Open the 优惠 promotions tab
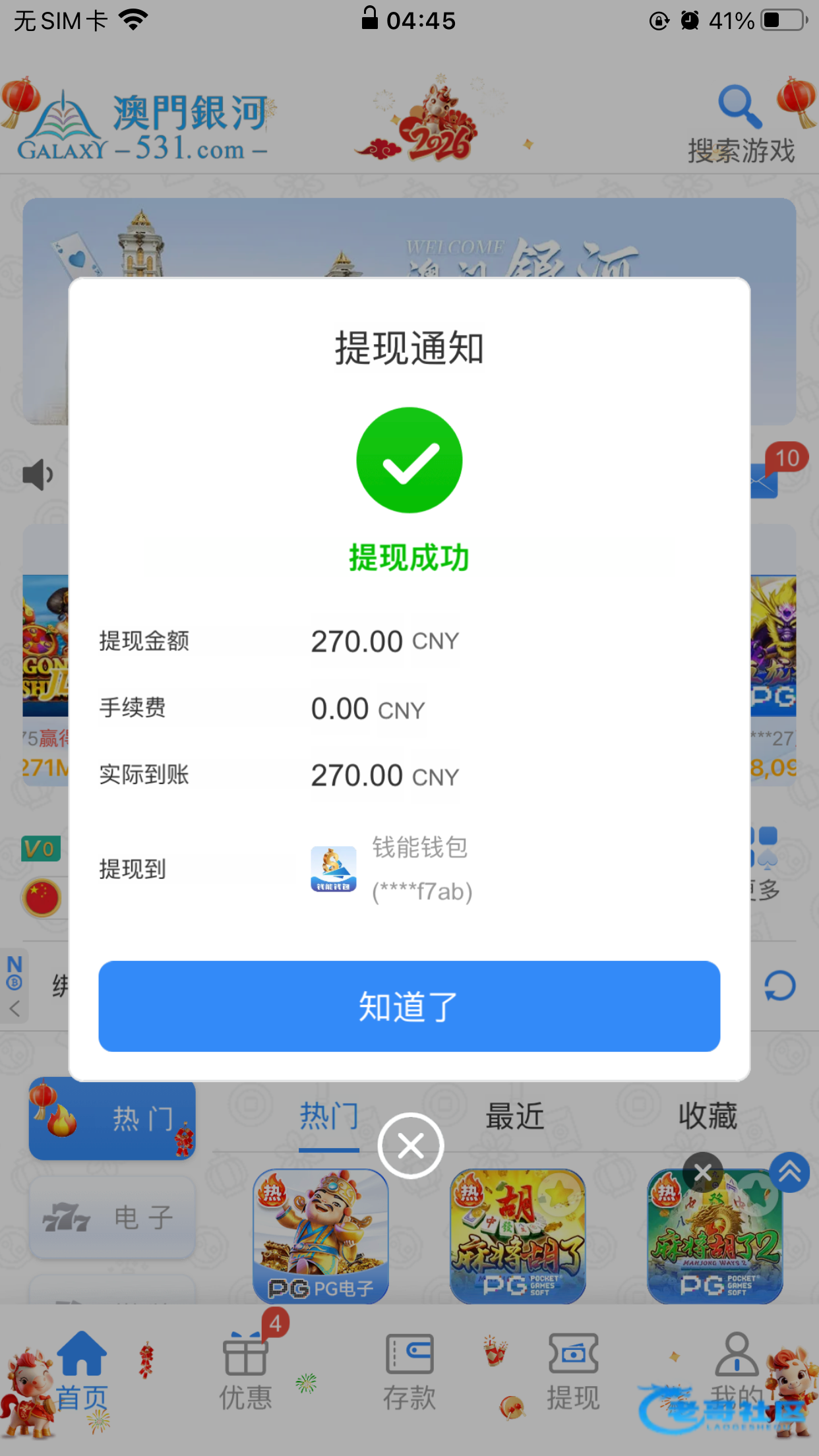 245,1370
